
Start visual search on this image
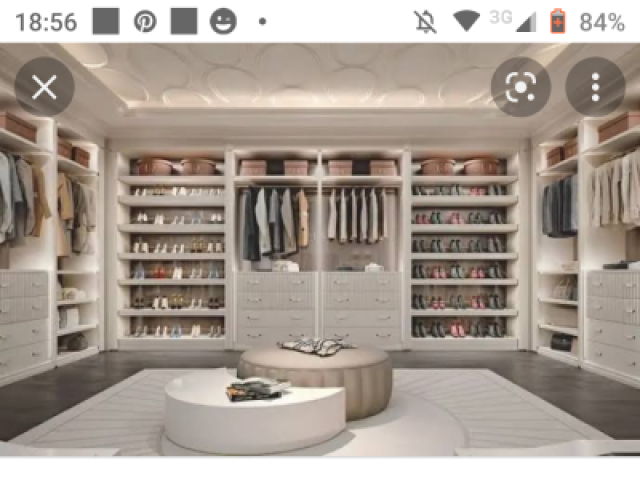coord(520,88)
